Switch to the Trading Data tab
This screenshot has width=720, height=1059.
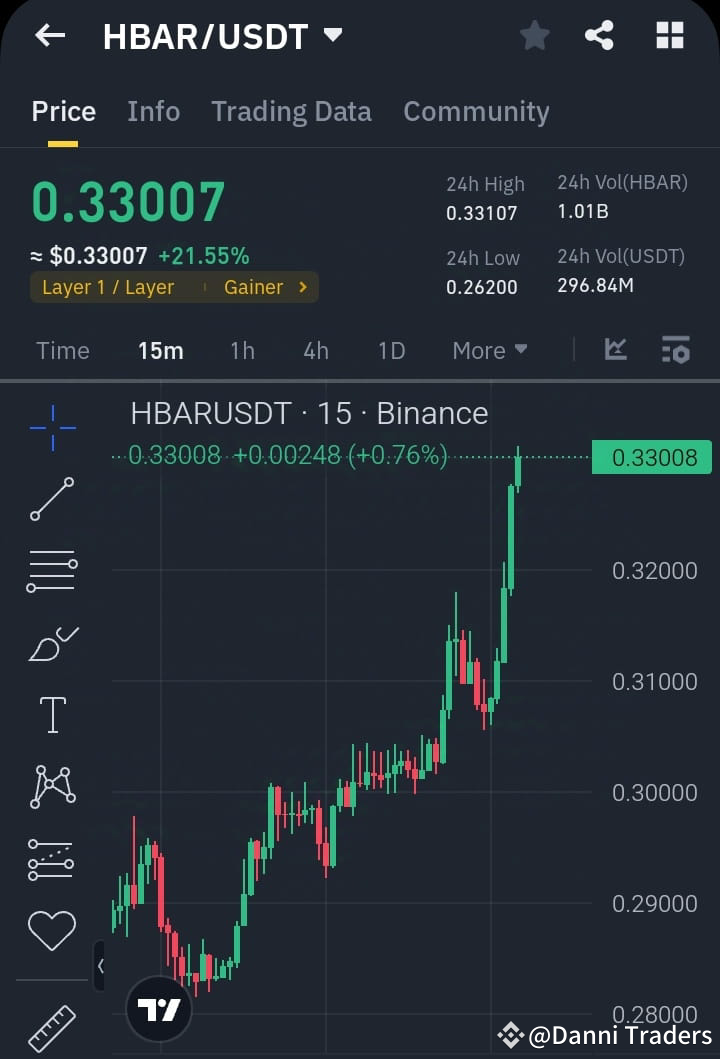pos(291,111)
